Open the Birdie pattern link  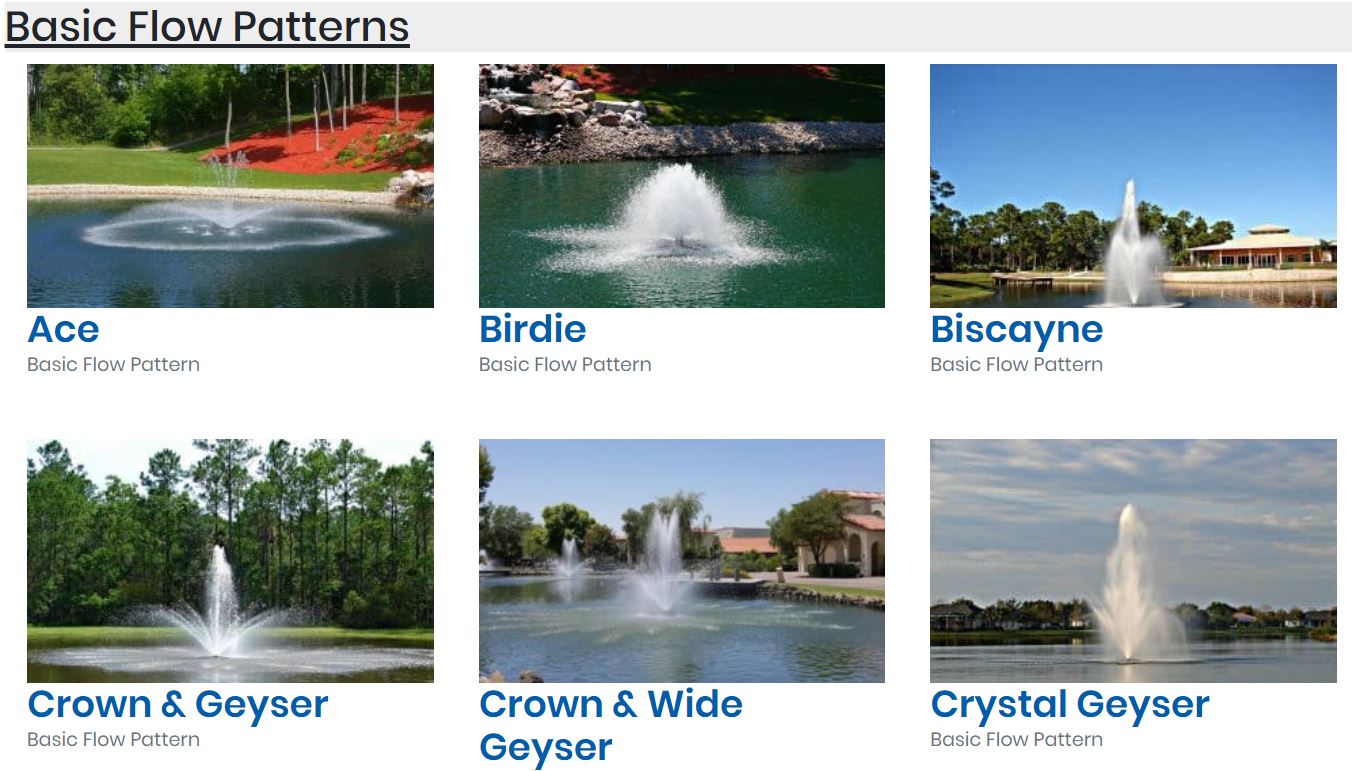(x=532, y=329)
